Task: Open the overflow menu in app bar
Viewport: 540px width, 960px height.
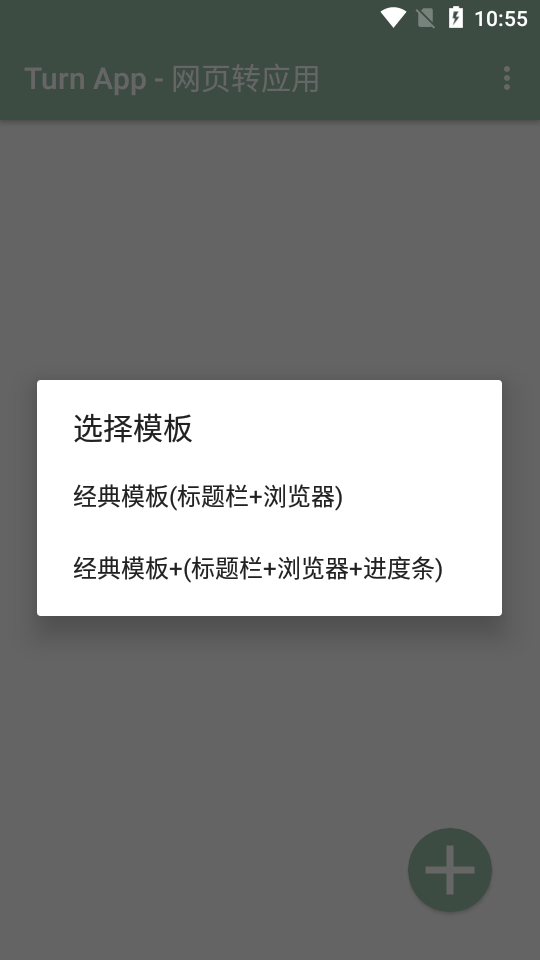Action: point(506,78)
